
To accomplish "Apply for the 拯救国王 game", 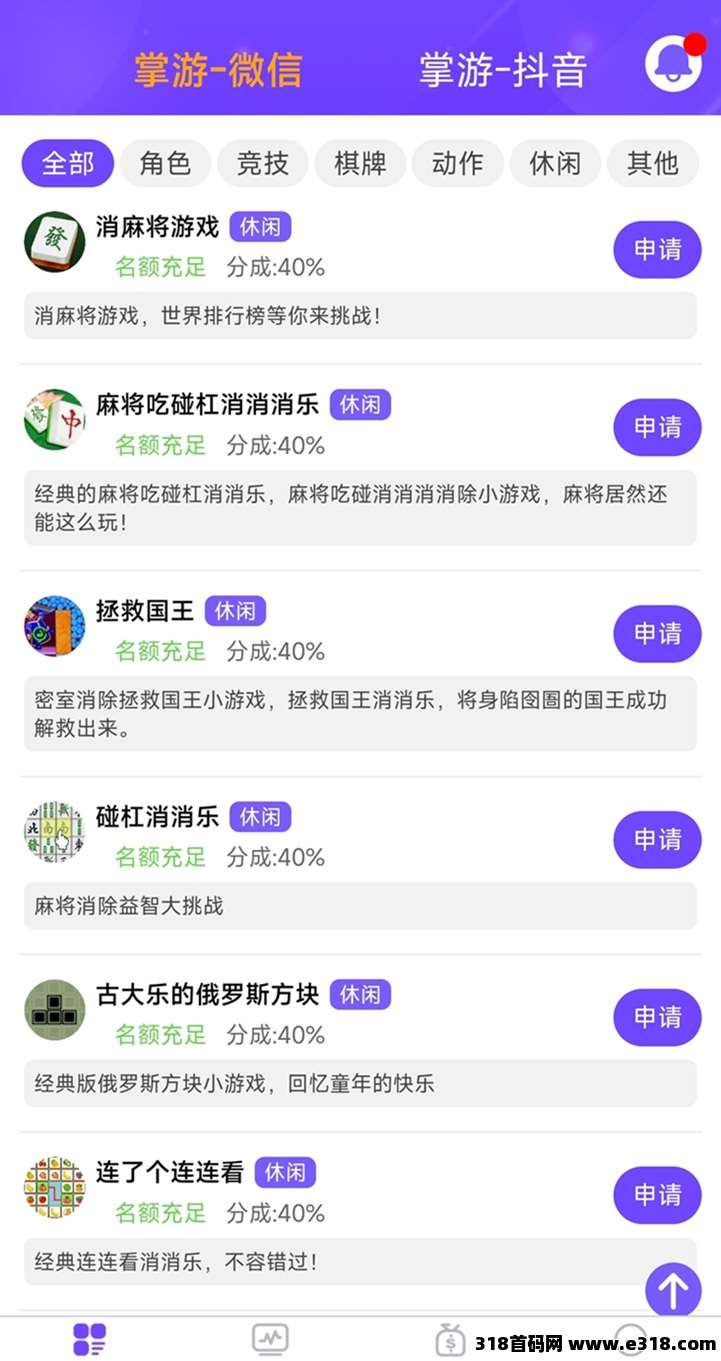I will (657, 633).
